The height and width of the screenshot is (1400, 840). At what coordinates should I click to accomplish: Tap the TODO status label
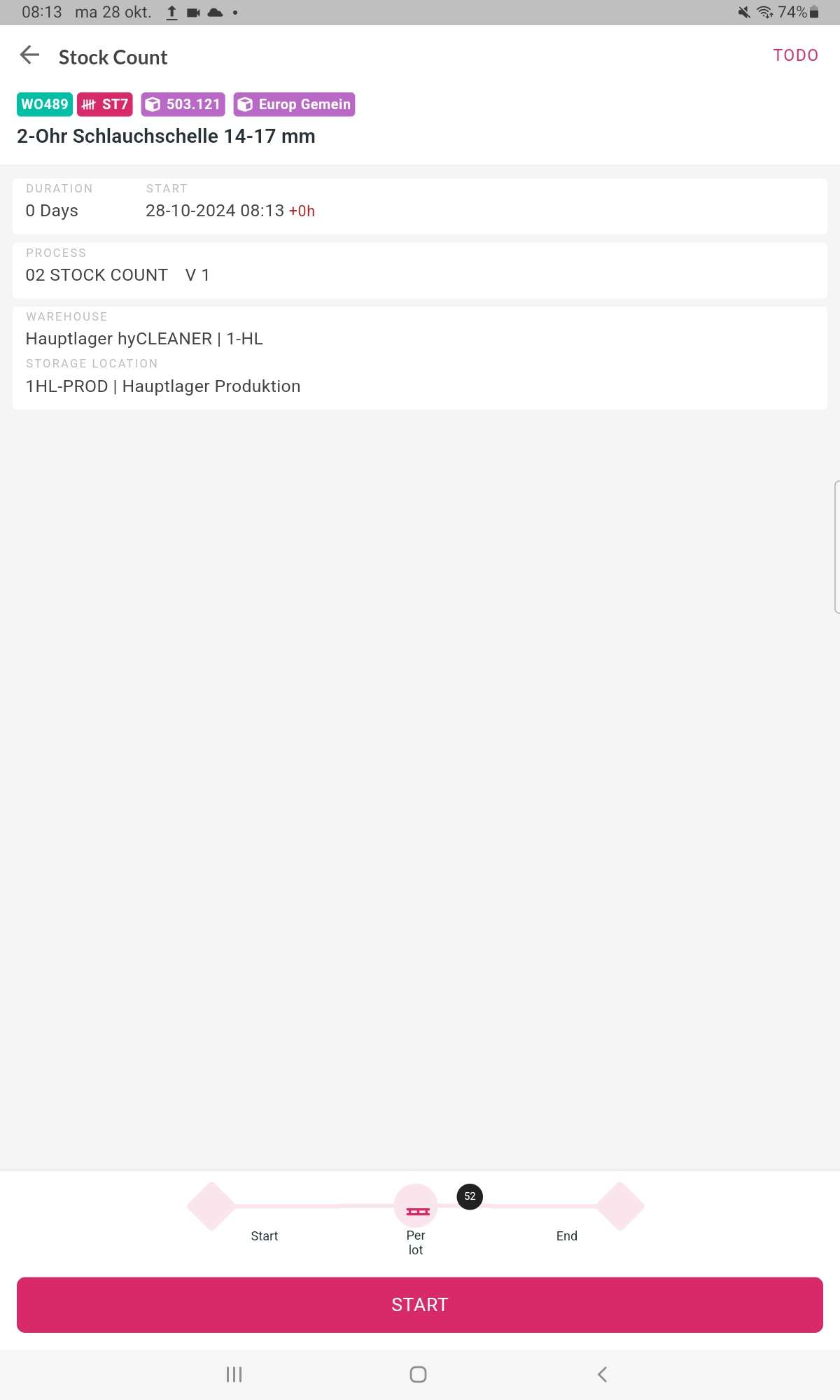(x=795, y=55)
